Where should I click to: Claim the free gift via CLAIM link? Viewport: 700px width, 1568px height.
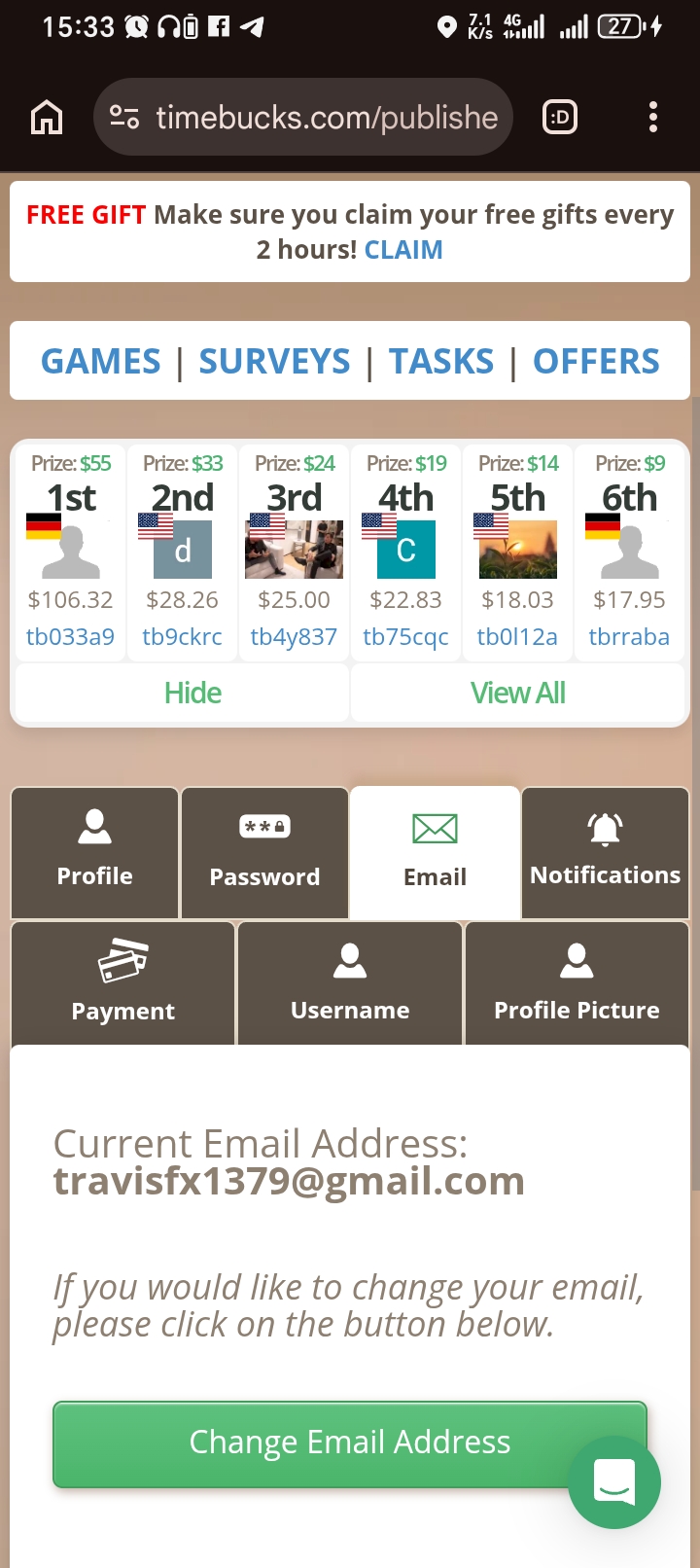403,250
